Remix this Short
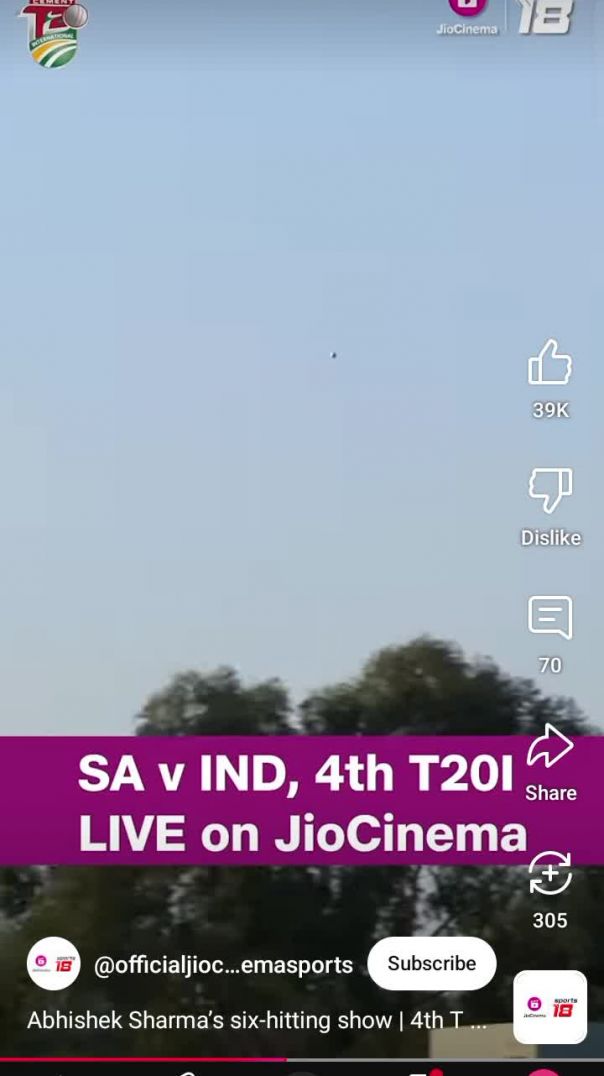 point(550,874)
